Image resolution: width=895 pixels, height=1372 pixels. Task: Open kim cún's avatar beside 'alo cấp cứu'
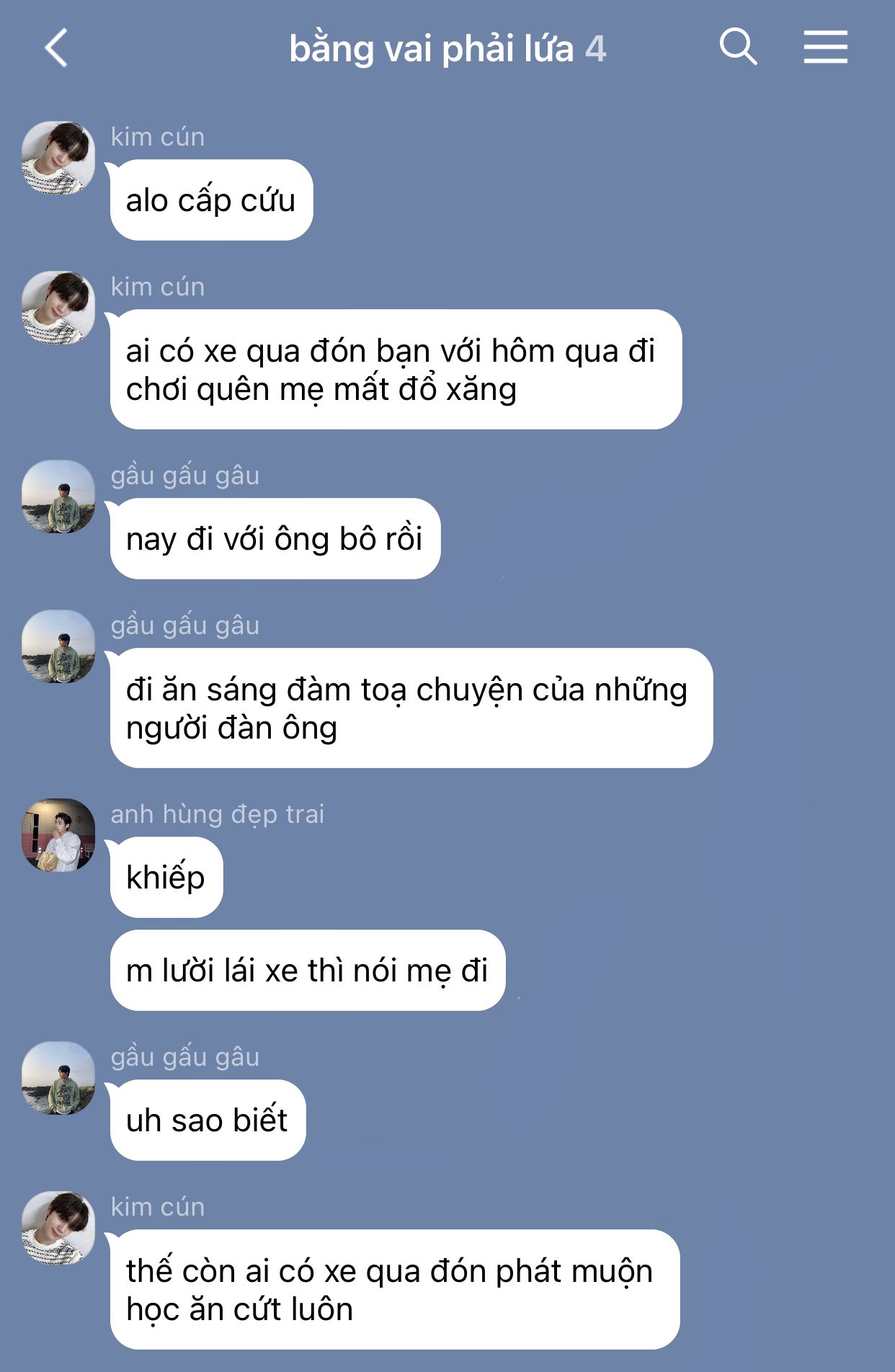(x=58, y=157)
